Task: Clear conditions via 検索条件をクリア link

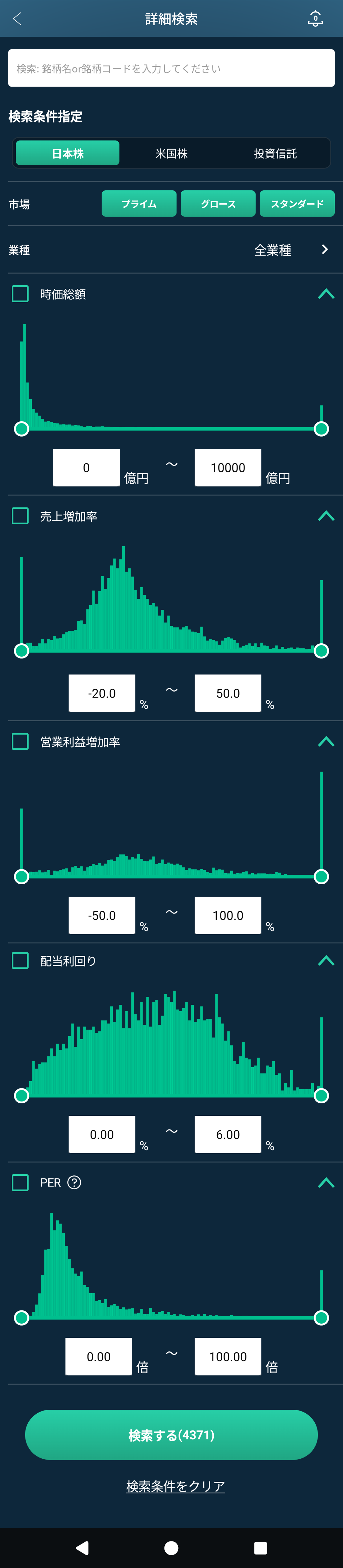Action: coord(175,1486)
